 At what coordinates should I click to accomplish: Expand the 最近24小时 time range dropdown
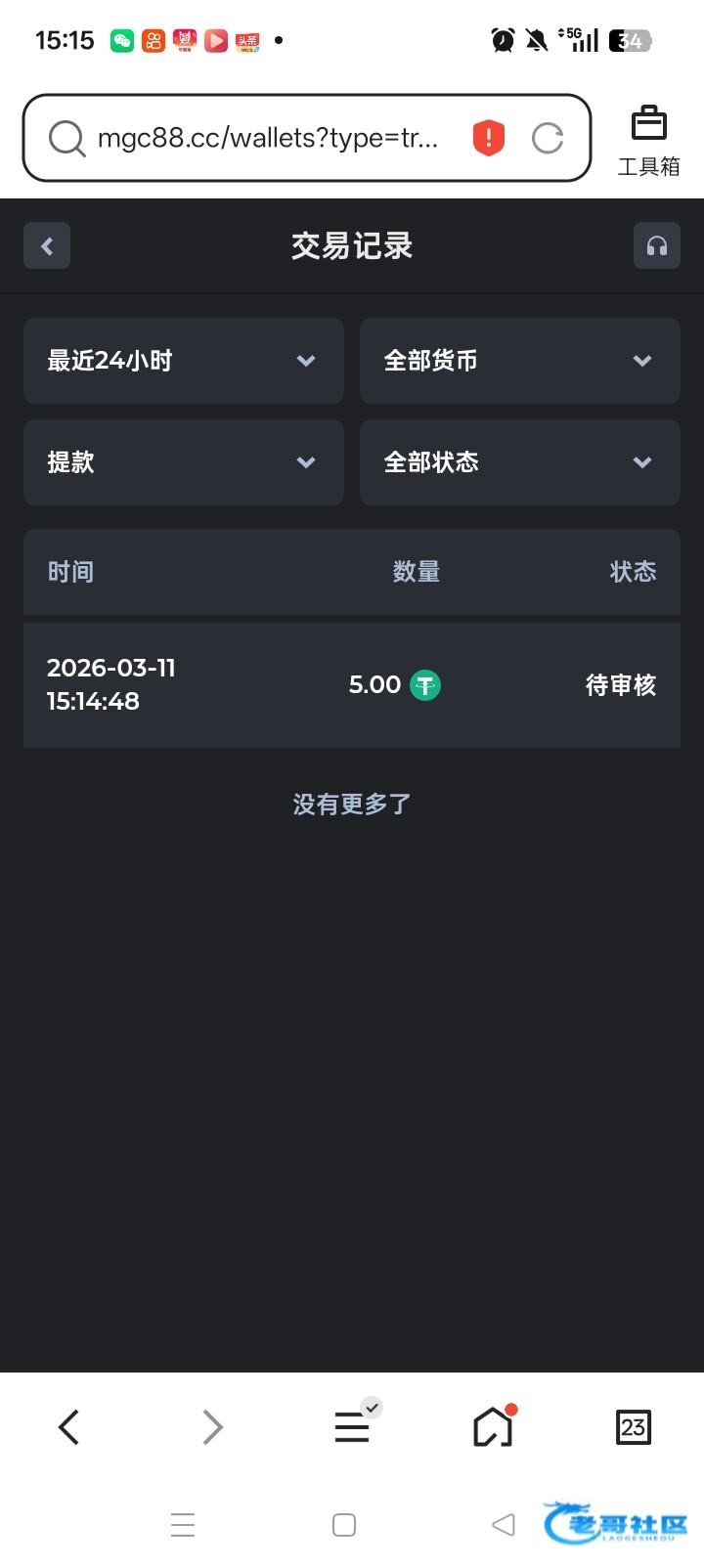coord(184,361)
